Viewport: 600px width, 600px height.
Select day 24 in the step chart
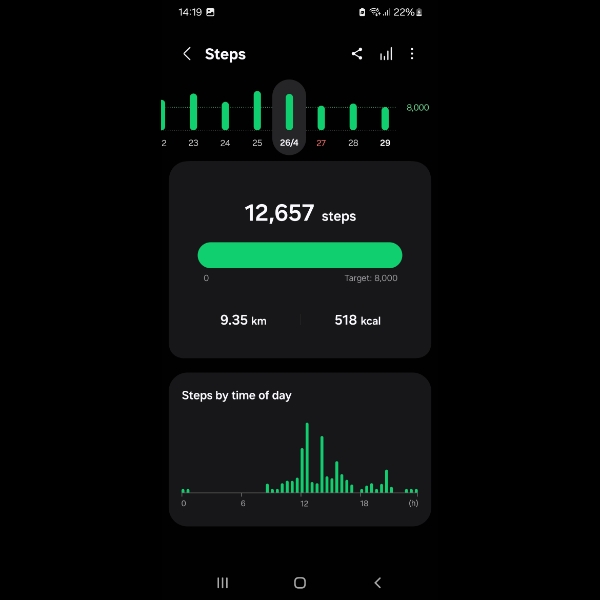pos(225,119)
